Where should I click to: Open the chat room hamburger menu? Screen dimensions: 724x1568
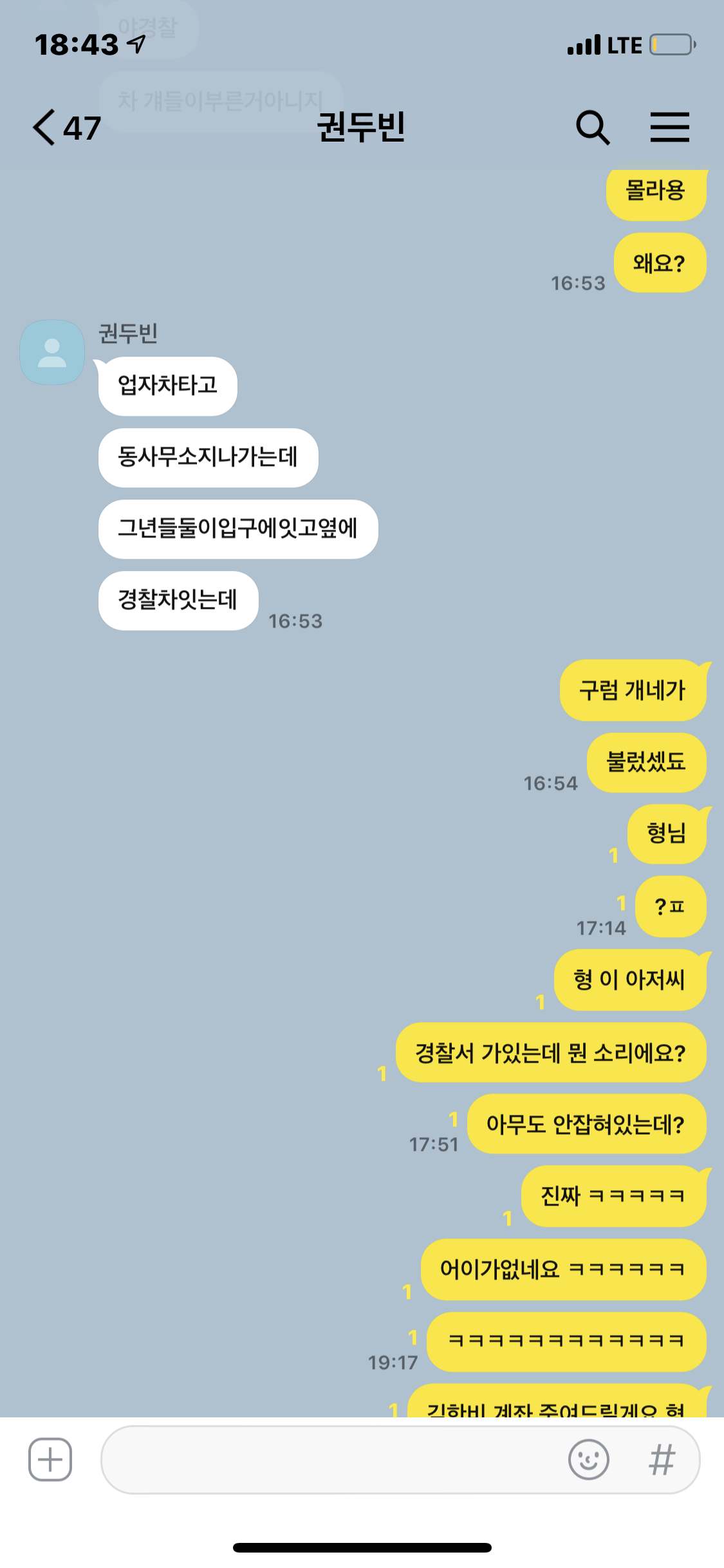coord(669,127)
